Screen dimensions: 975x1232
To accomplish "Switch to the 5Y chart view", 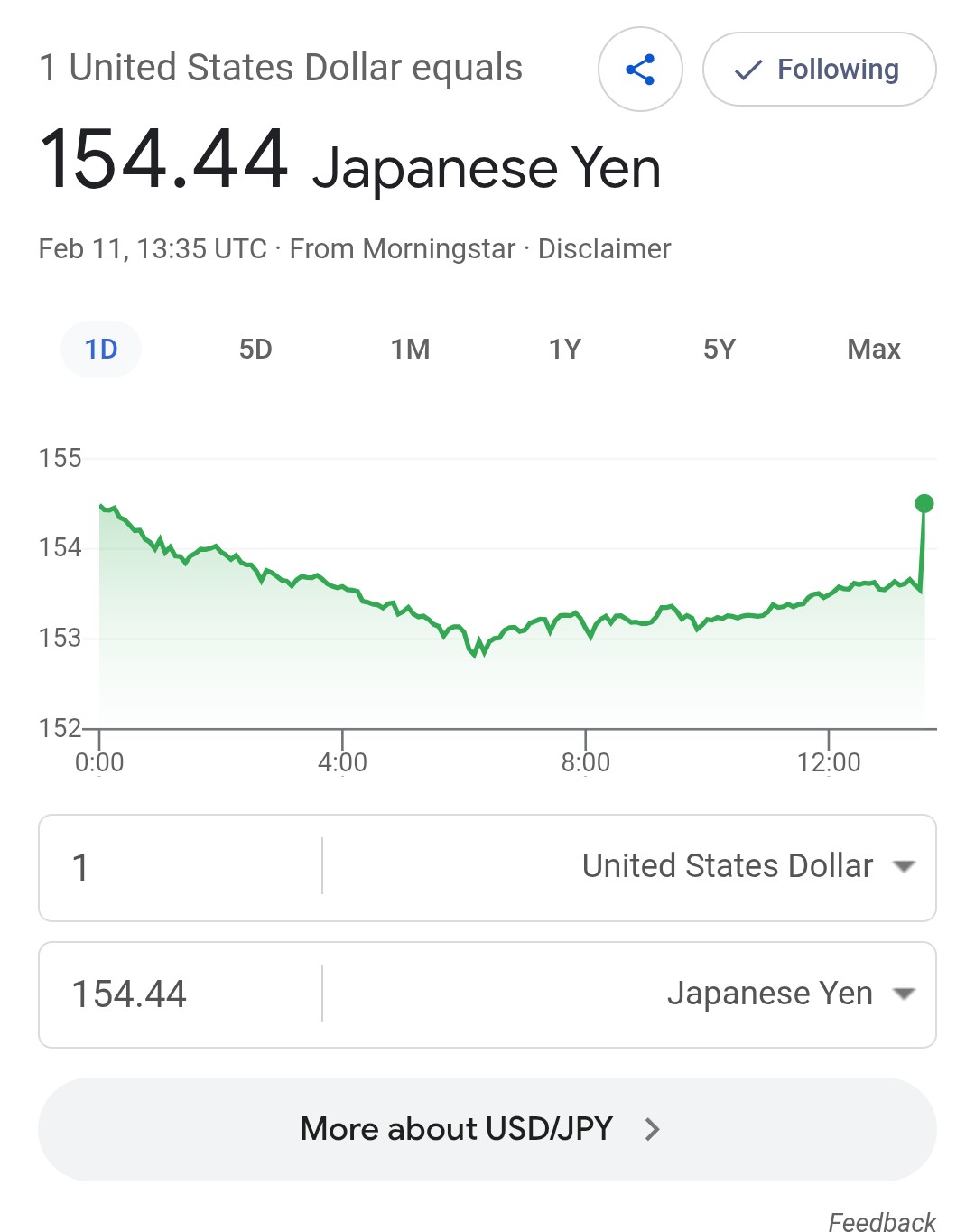I will coord(720,350).
